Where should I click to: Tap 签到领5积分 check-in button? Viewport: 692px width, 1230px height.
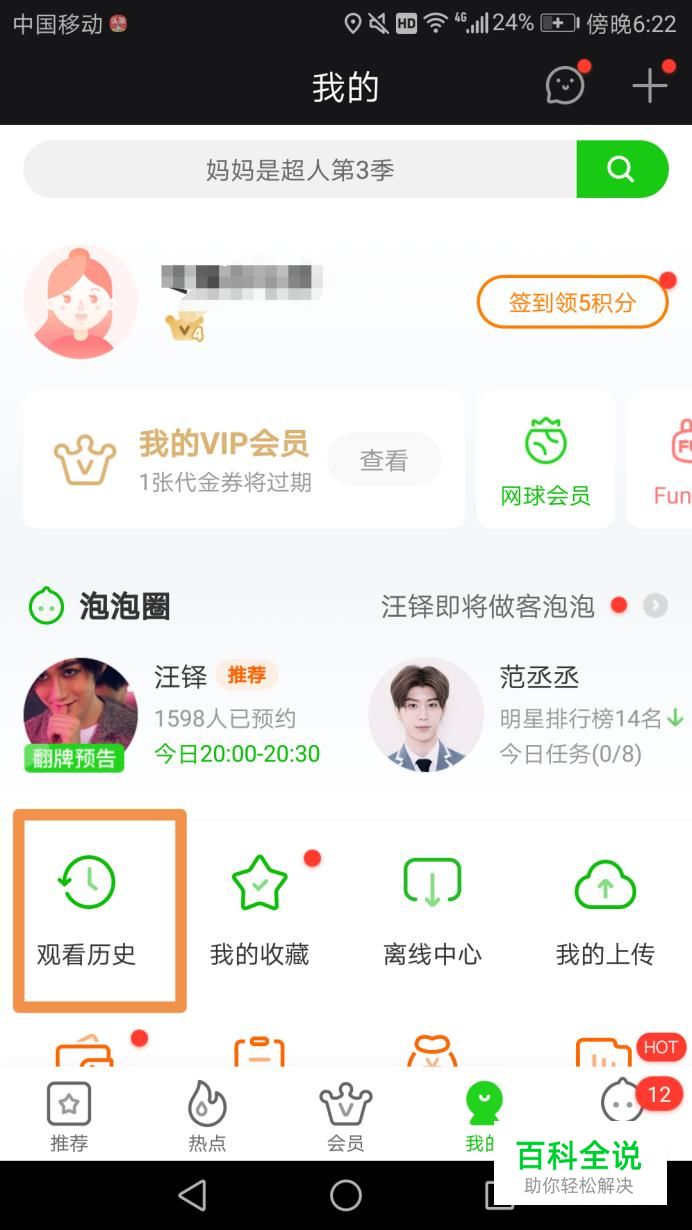click(572, 302)
